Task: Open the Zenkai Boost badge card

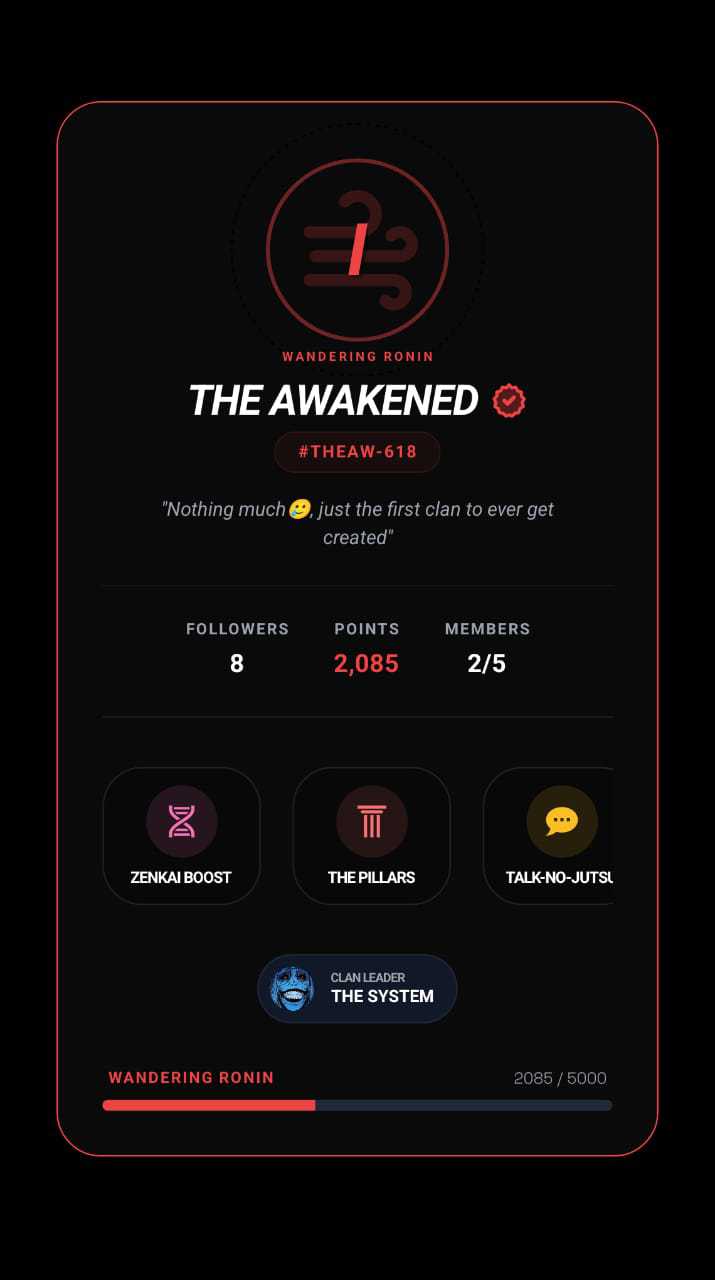Action: 181,836
